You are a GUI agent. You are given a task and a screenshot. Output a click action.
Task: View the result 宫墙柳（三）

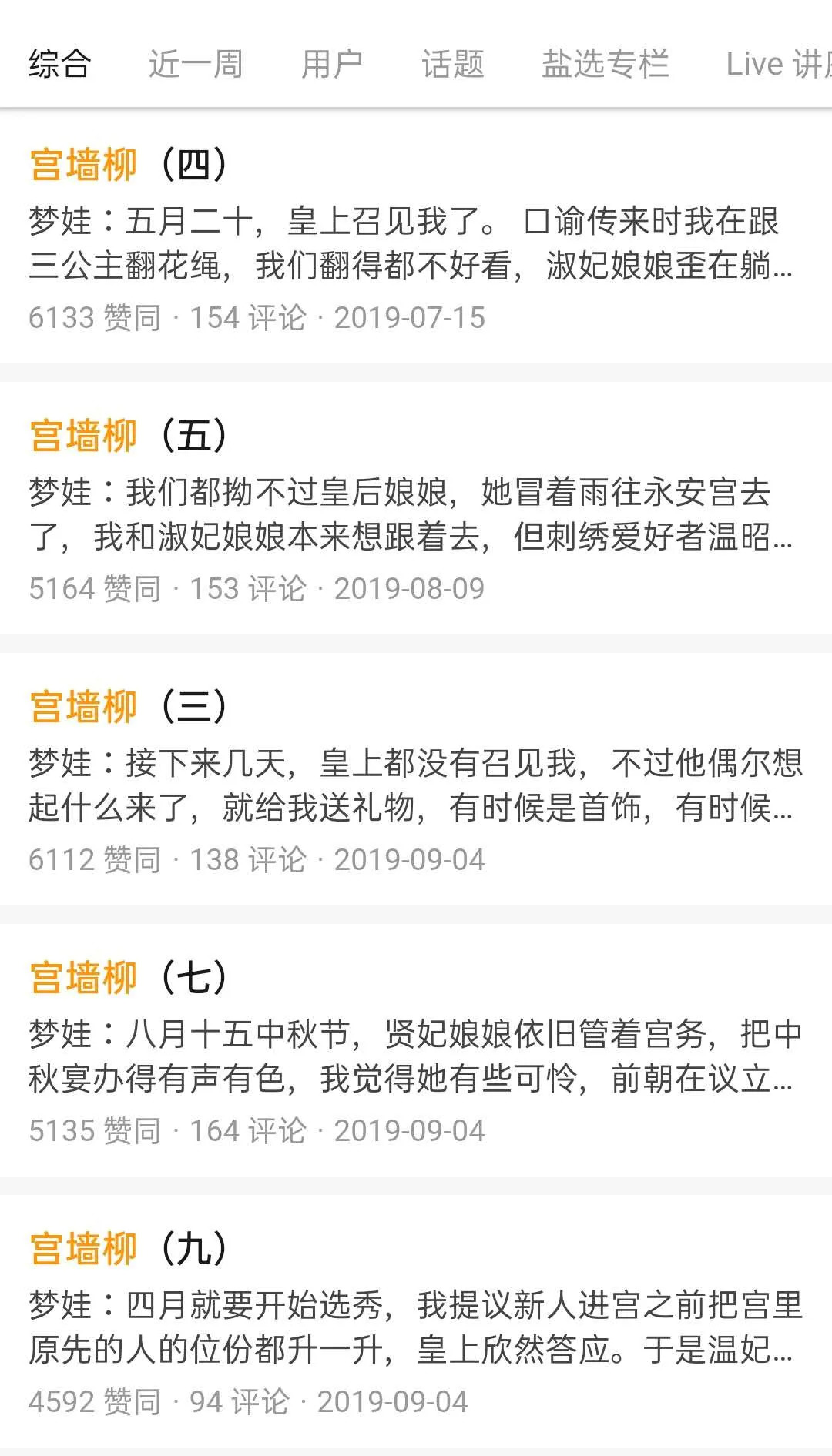(129, 707)
